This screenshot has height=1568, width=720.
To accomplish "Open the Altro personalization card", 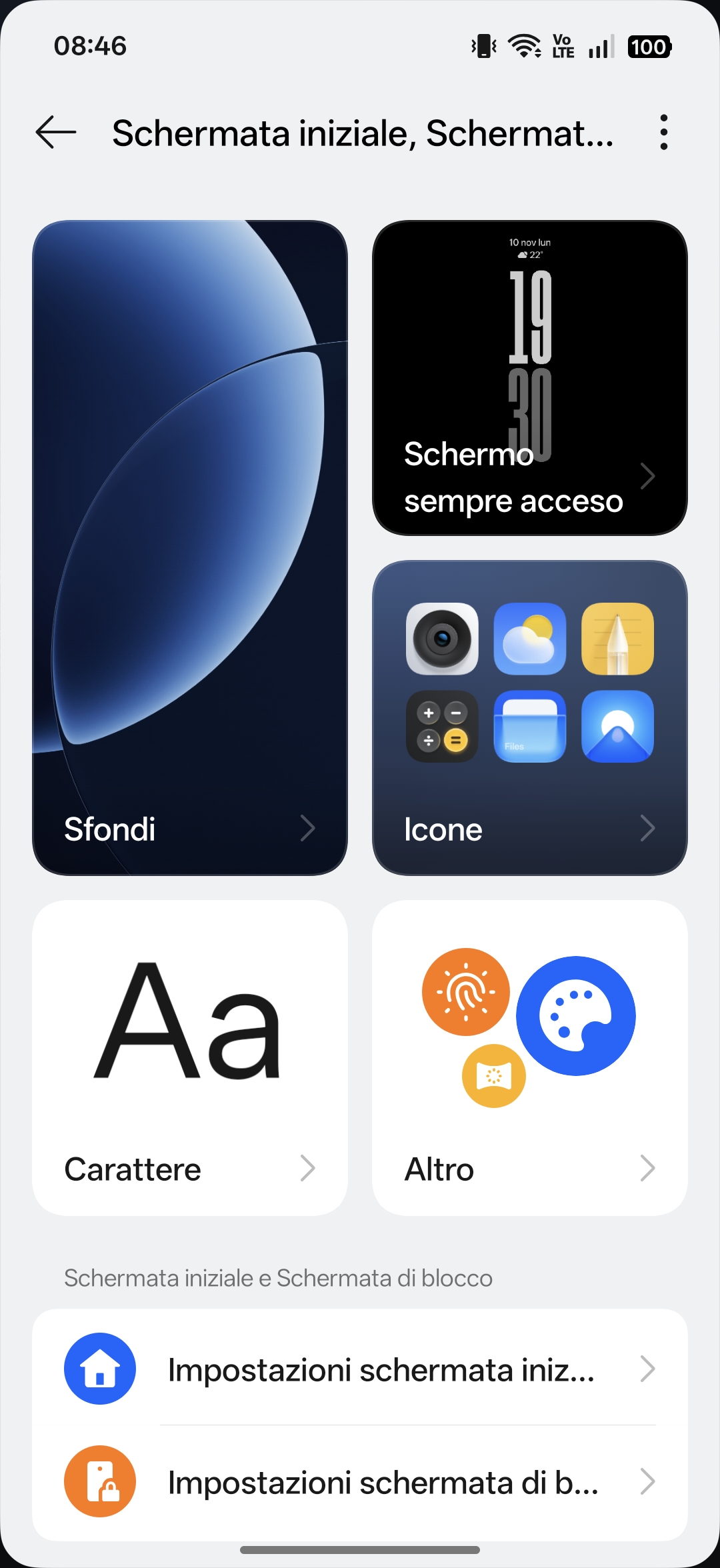I will [529, 1057].
